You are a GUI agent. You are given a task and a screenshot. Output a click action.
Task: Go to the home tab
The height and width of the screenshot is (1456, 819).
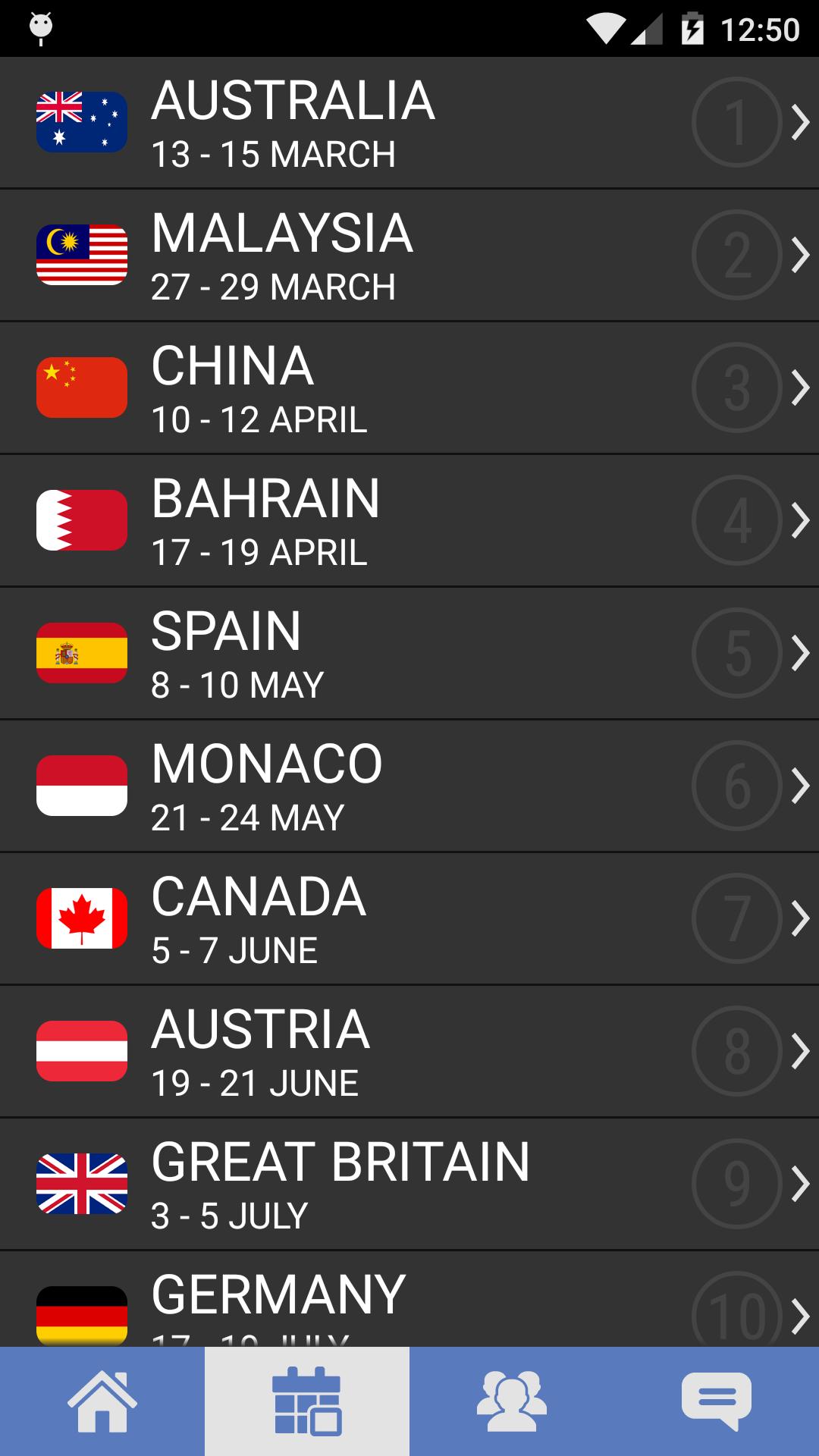pos(102,1401)
